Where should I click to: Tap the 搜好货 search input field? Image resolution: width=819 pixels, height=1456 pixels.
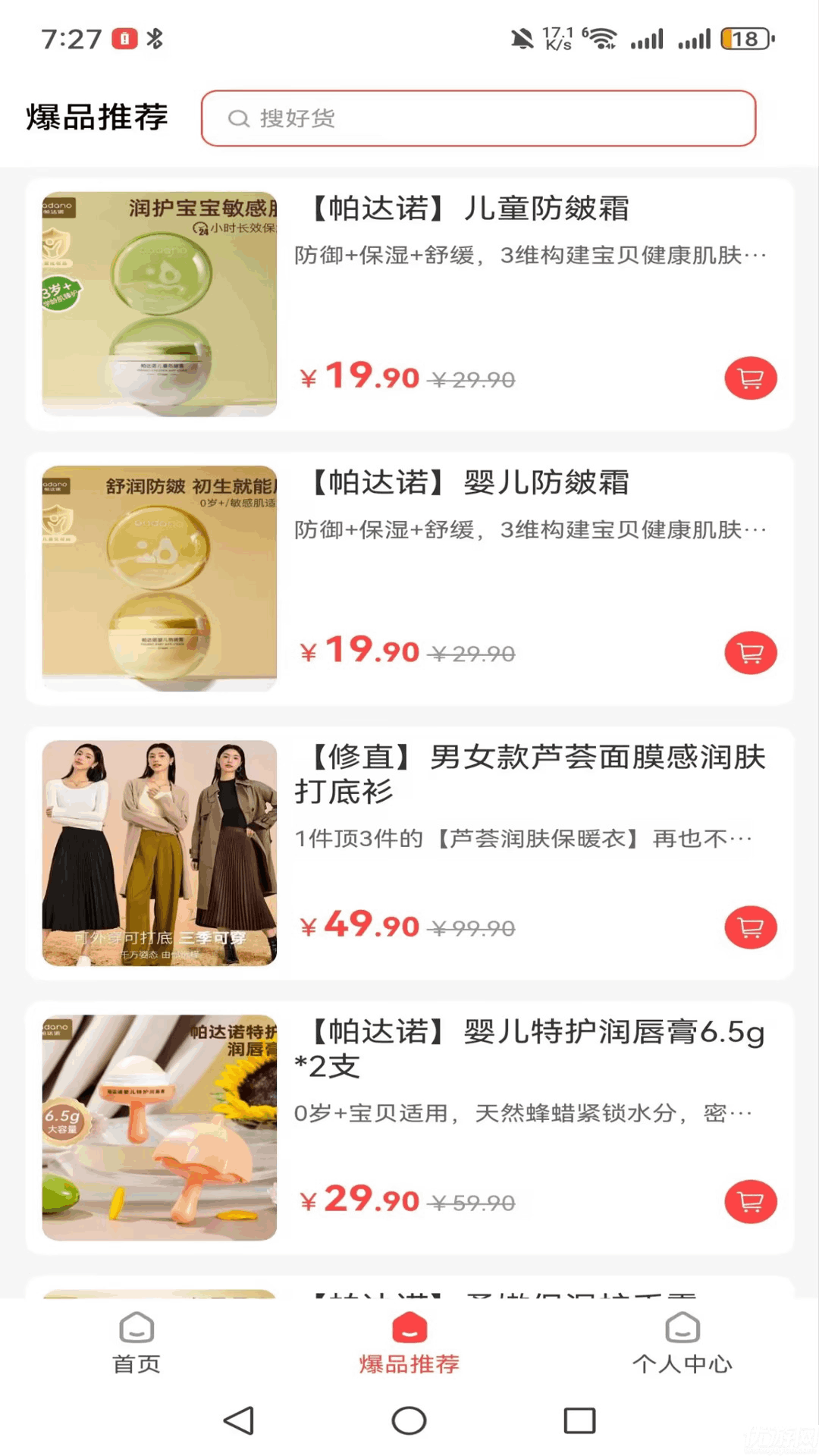coord(478,118)
